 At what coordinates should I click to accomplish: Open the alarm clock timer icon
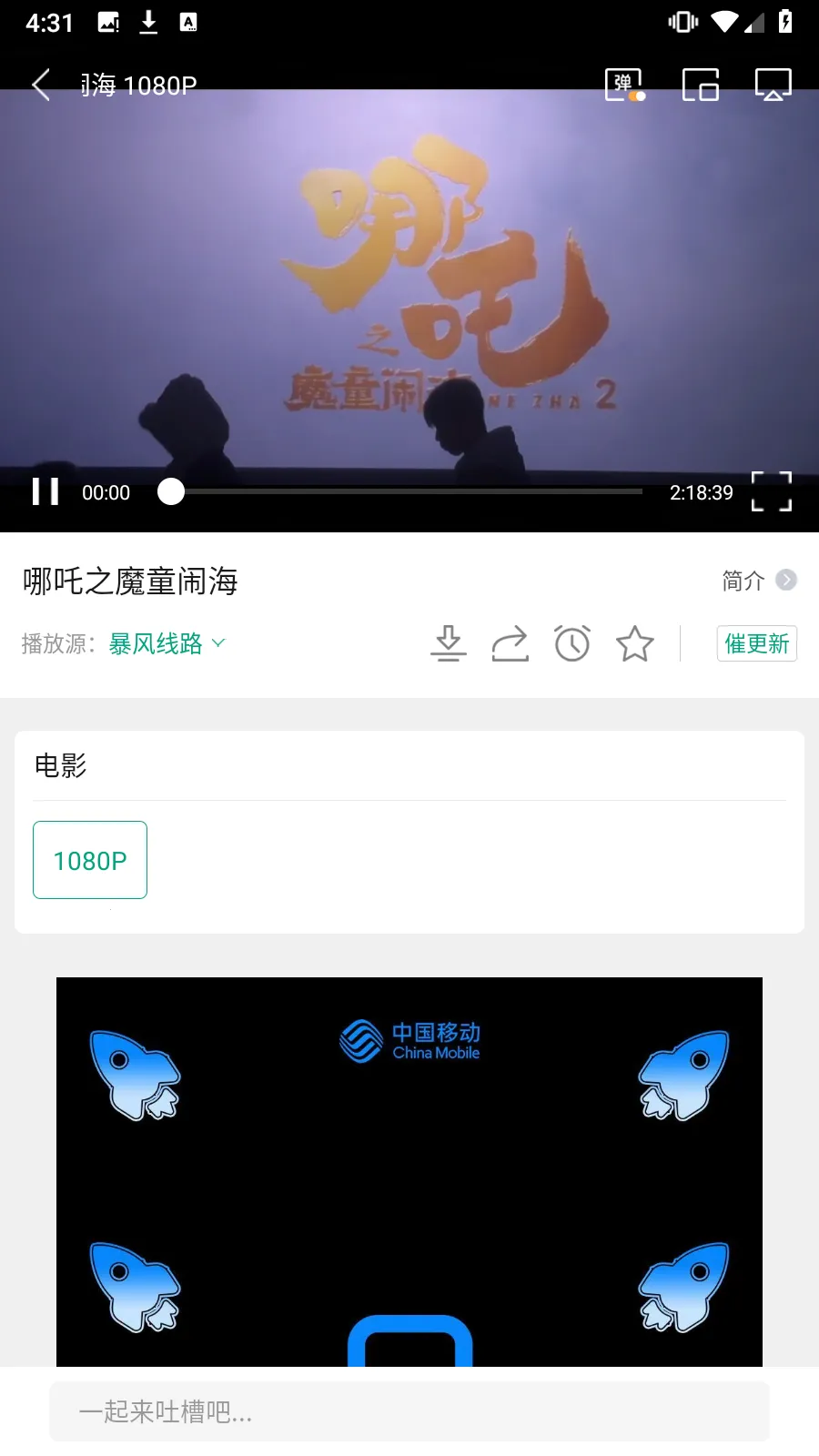572,643
